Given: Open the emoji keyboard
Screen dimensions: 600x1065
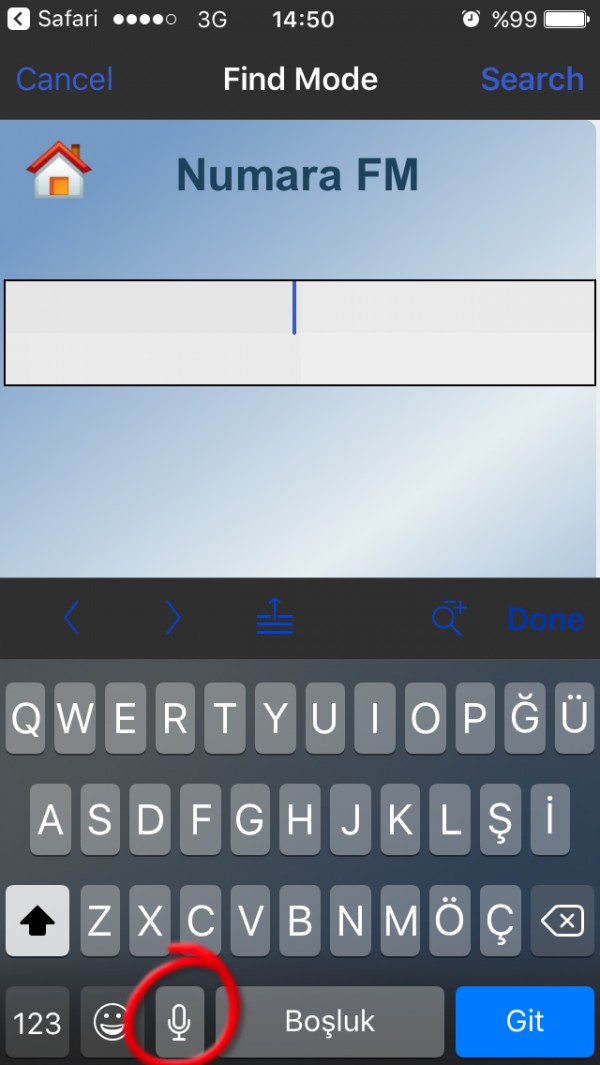Looking at the screenshot, I should 110,1021.
